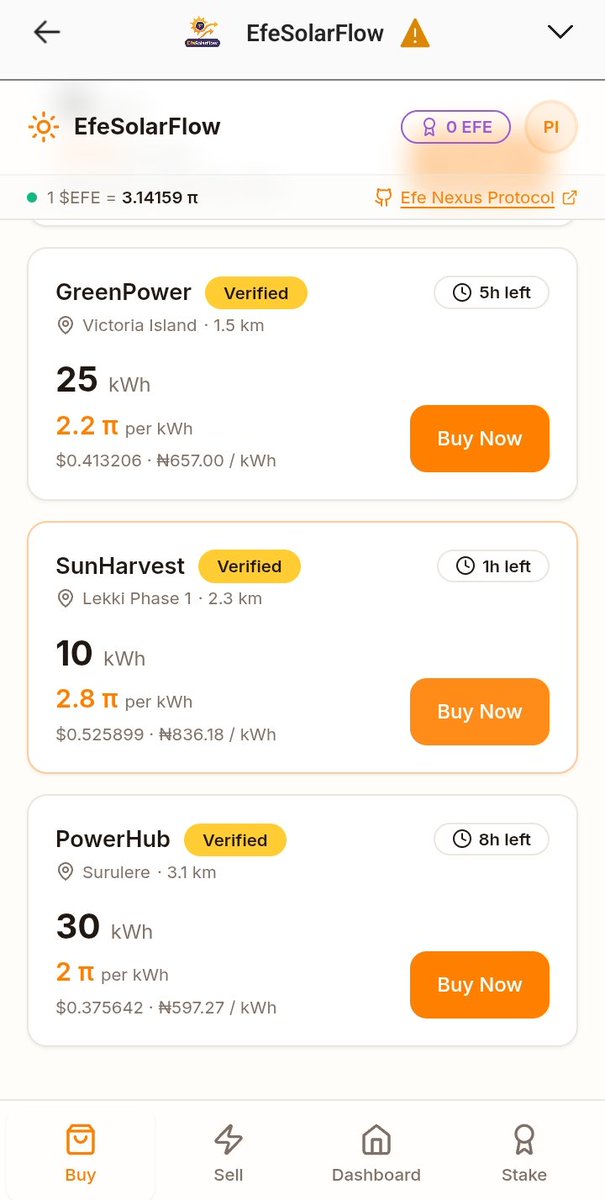Viewport: 605px width, 1200px height.
Task: Buy energy from PowerHub
Action: pyautogui.click(x=479, y=984)
